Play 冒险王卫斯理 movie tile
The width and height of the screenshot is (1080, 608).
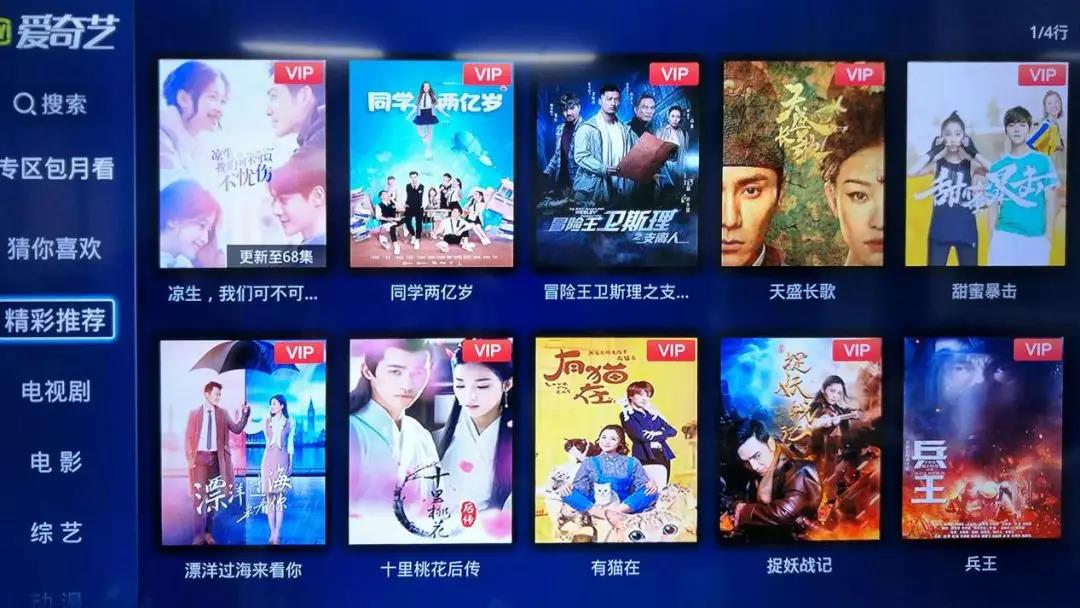point(616,164)
